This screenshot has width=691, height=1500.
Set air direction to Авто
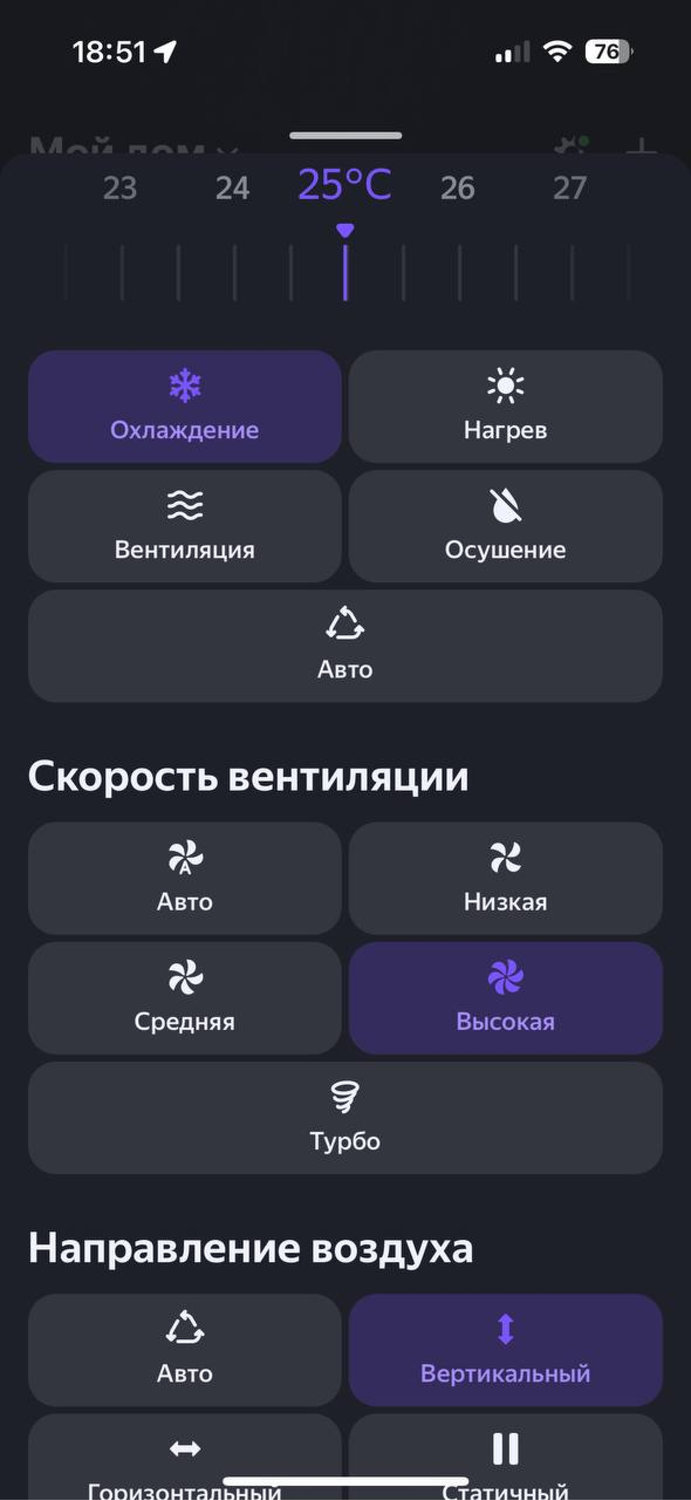[185, 1350]
